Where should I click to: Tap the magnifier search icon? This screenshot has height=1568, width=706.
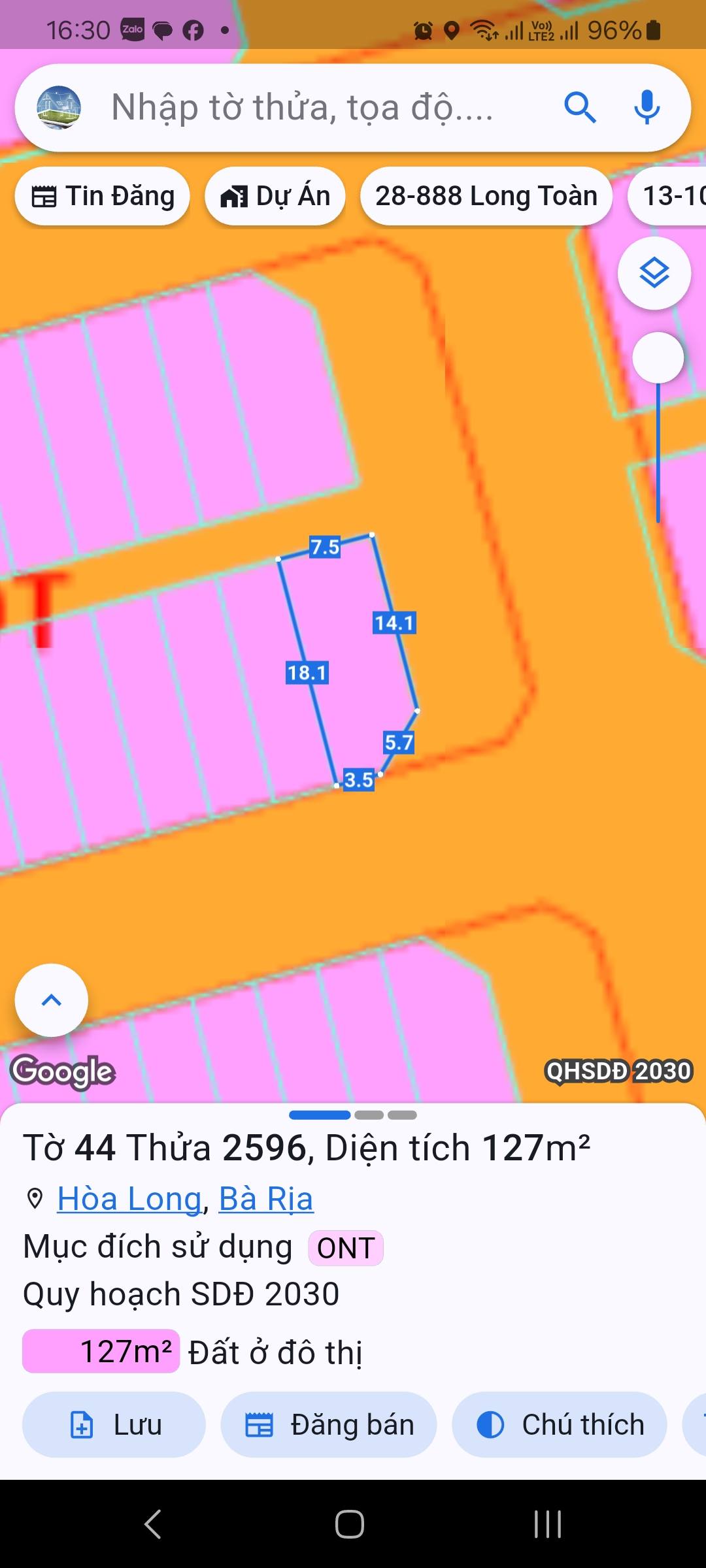580,108
